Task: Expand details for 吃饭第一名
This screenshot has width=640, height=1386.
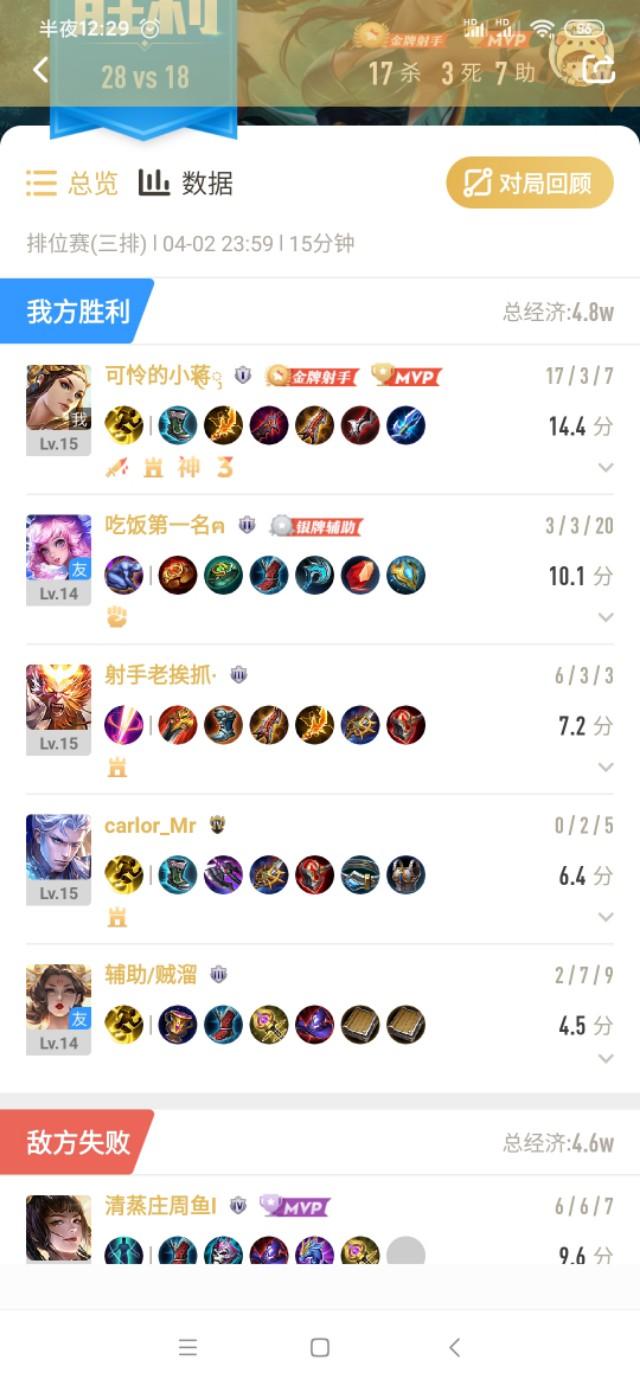Action: pyautogui.click(x=605, y=617)
